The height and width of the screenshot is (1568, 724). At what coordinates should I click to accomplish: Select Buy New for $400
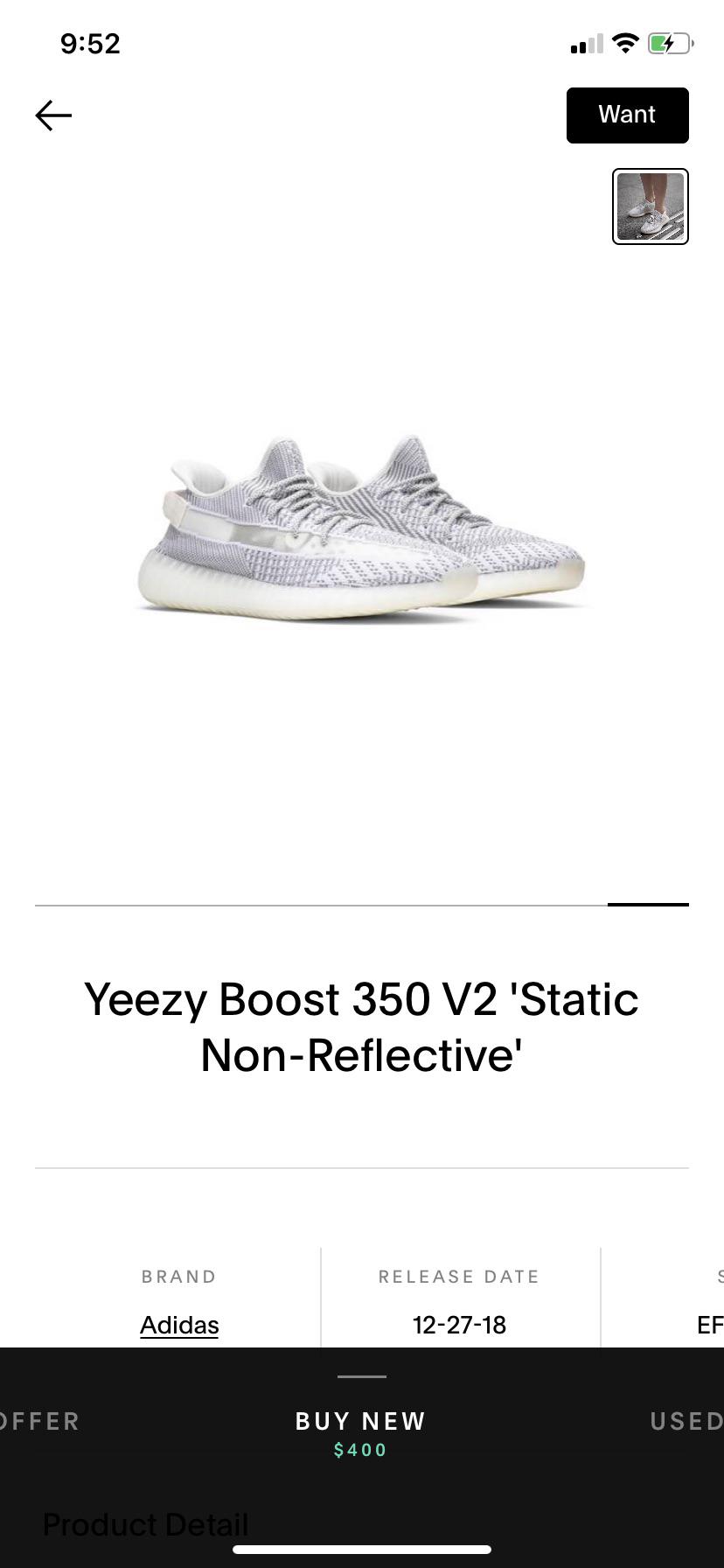(x=361, y=1433)
